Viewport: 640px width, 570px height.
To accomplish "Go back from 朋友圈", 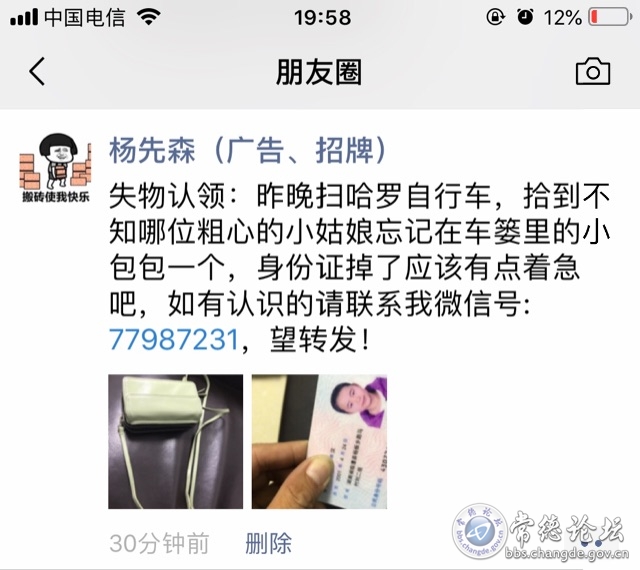I will [38, 72].
